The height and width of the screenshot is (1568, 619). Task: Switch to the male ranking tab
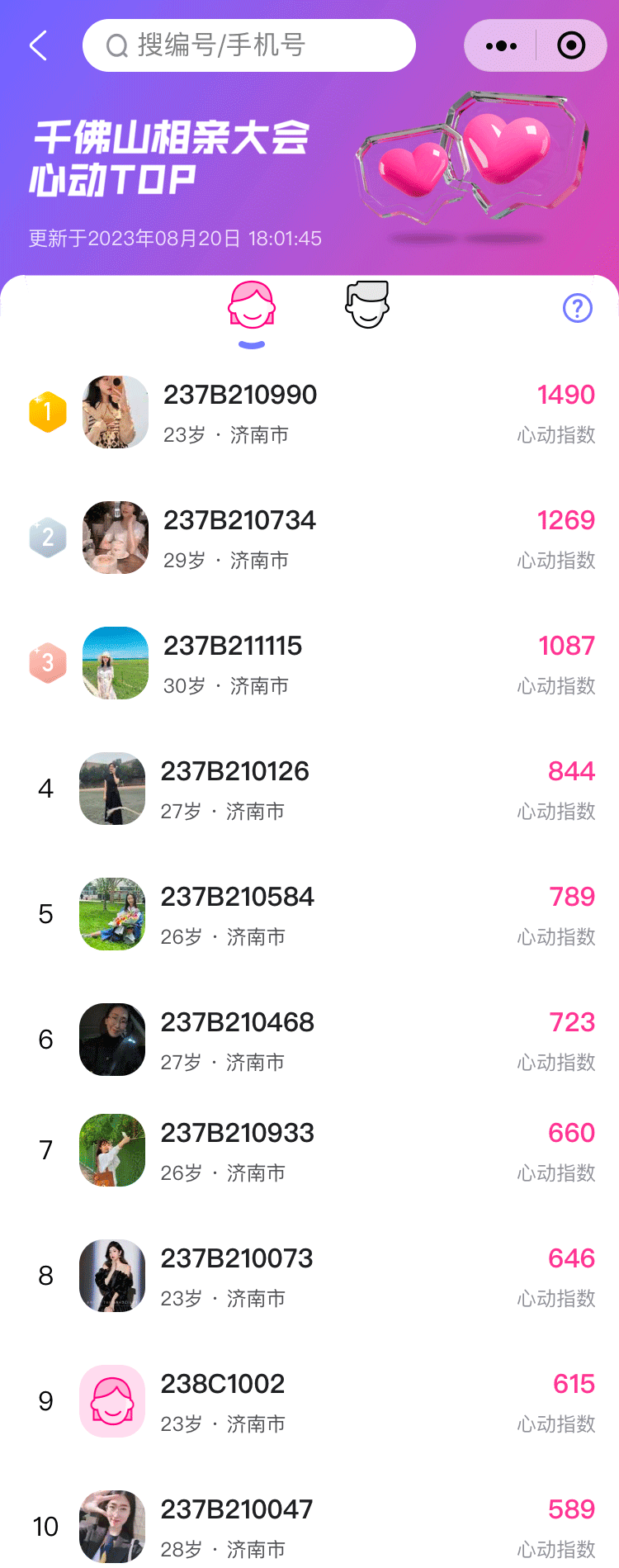tap(367, 306)
